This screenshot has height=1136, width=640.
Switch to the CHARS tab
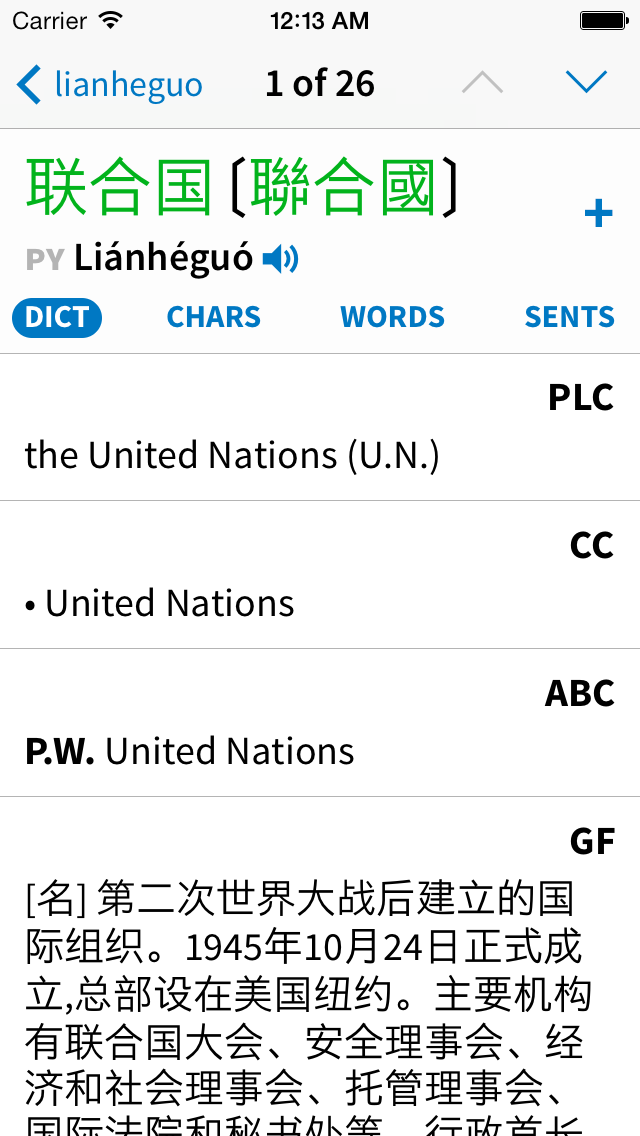[214, 317]
